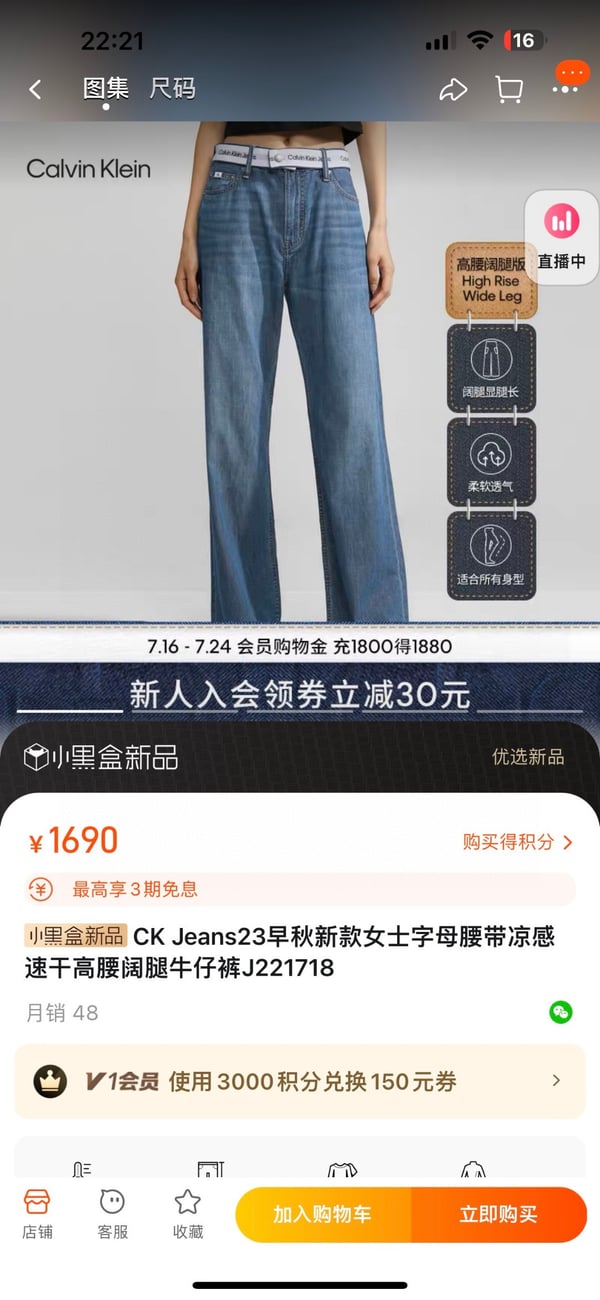600x1300 pixels.
Task: Add the jeans to 收藏 favorites
Action: coord(187,1214)
